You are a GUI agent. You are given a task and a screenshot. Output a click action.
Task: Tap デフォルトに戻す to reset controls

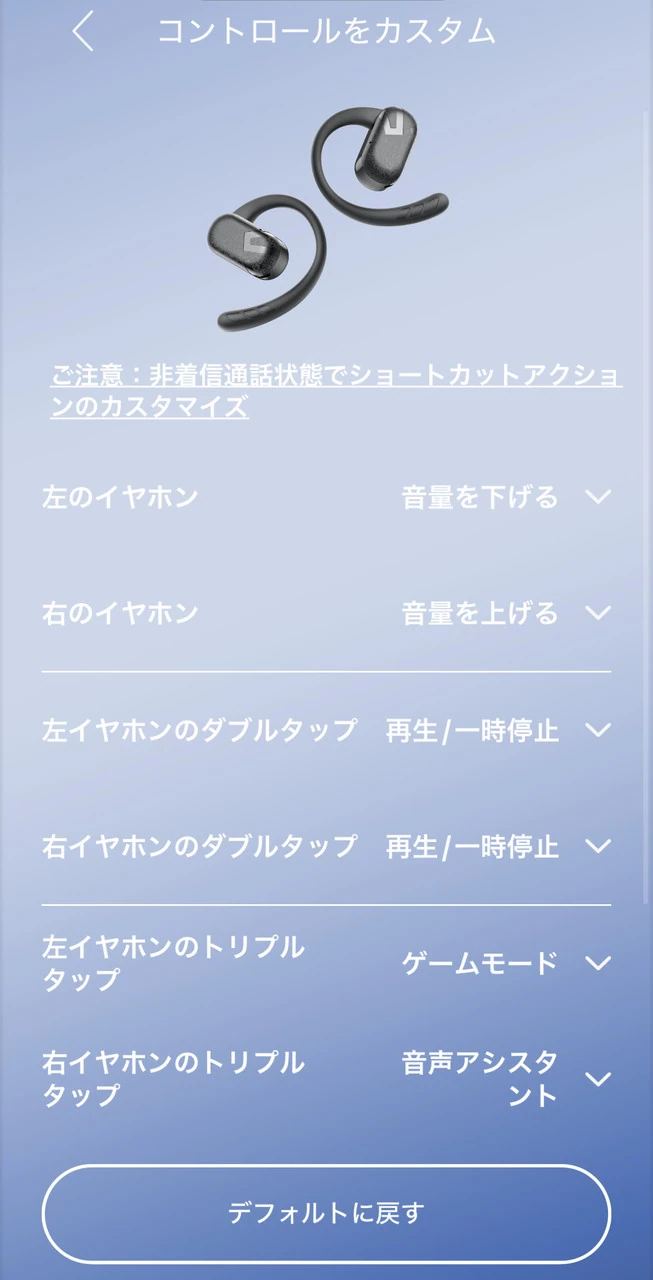pos(326,1213)
